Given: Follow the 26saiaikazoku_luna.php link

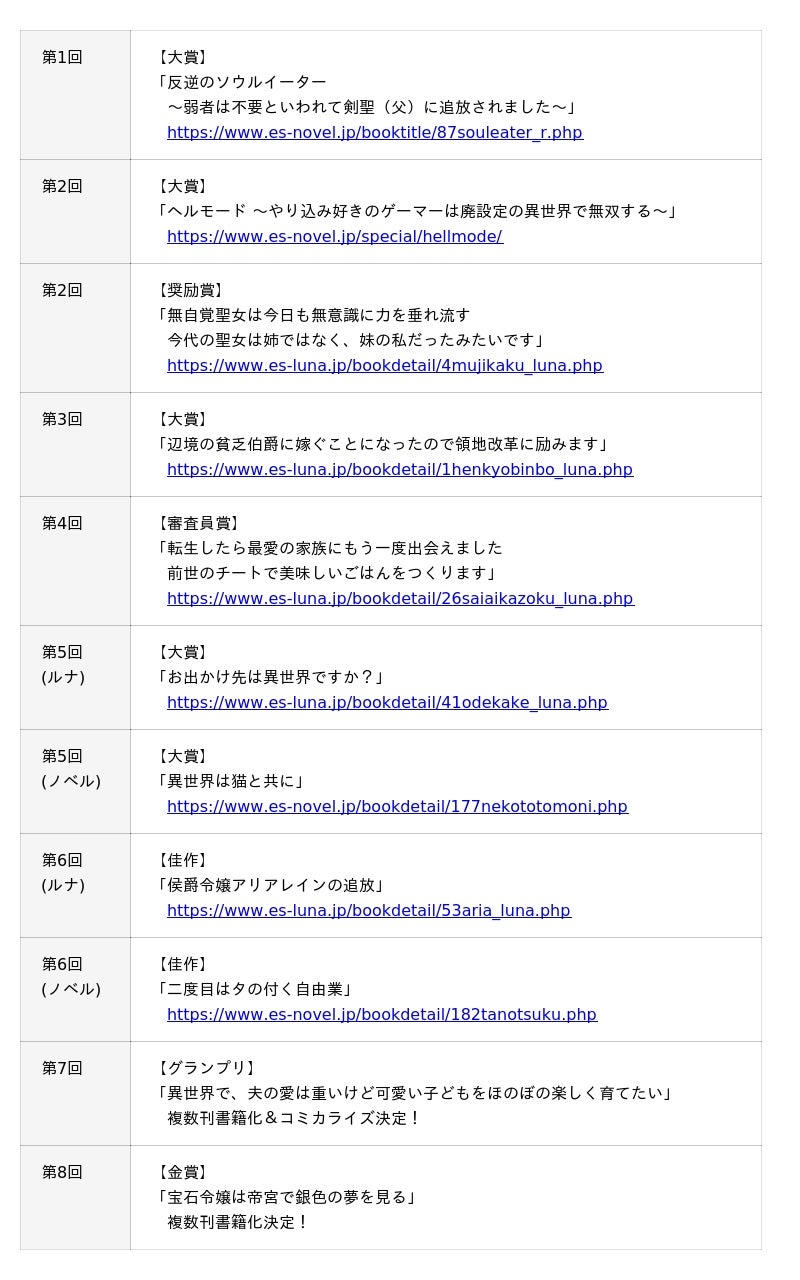Looking at the screenshot, I should (x=400, y=598).
